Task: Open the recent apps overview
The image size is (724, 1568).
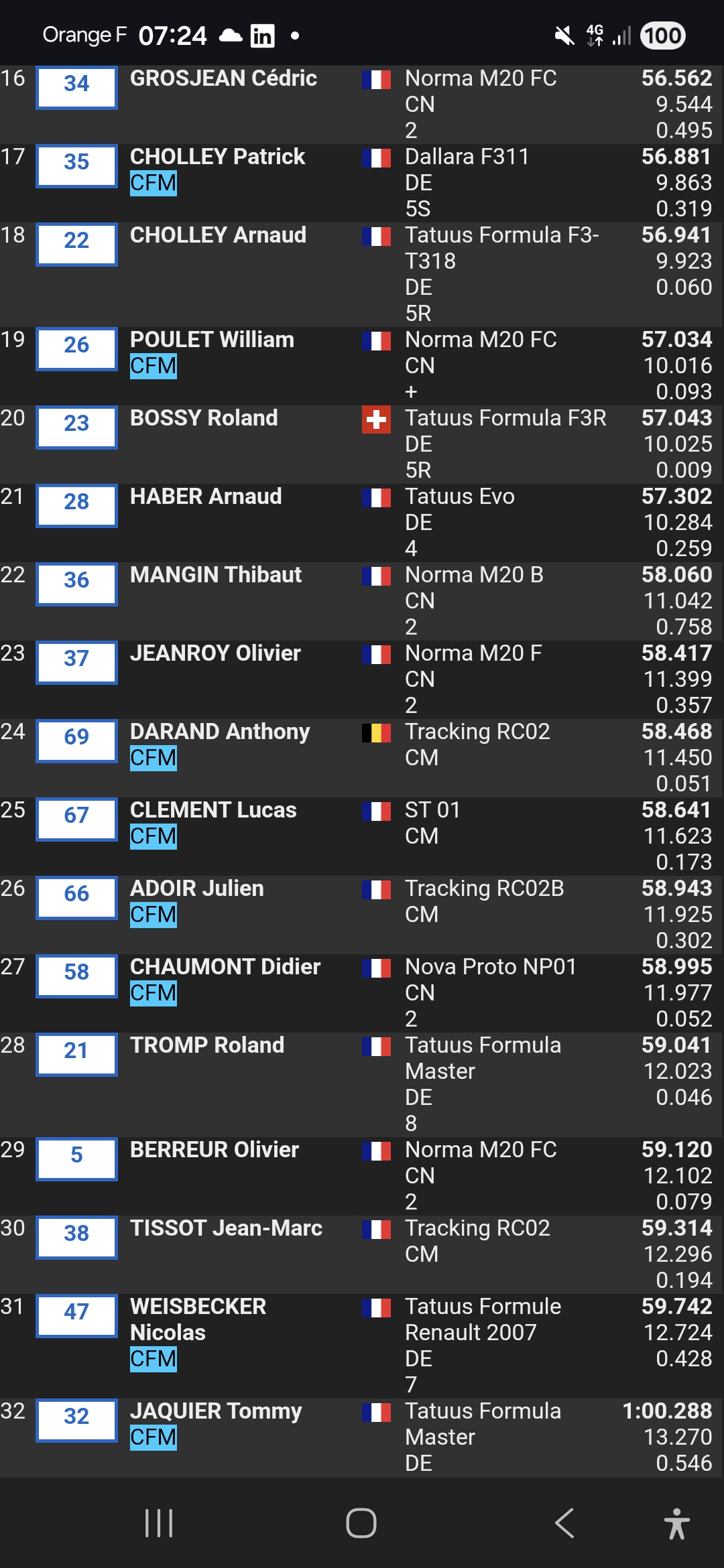Action: point(159,1523)
